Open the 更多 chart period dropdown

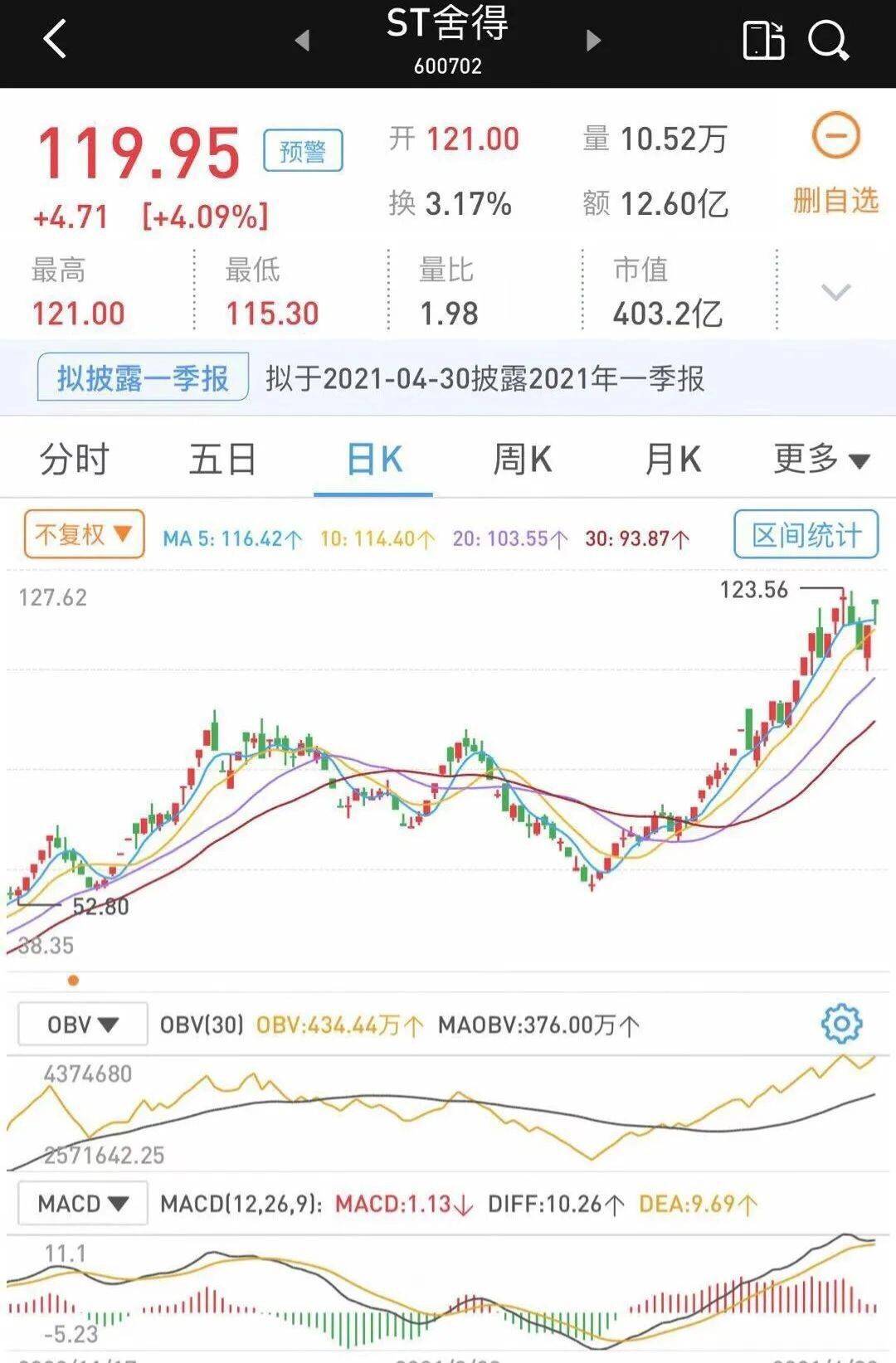821,460
